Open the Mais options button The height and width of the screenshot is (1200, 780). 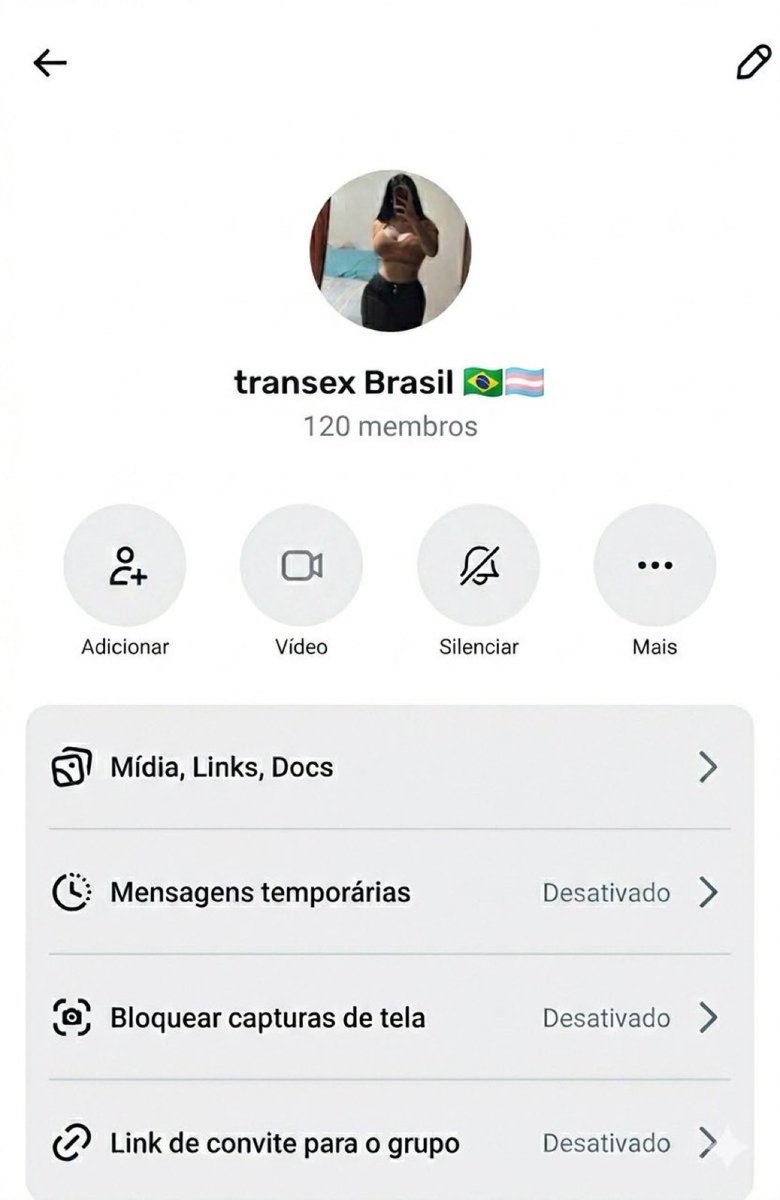click(x=654, y=566)
